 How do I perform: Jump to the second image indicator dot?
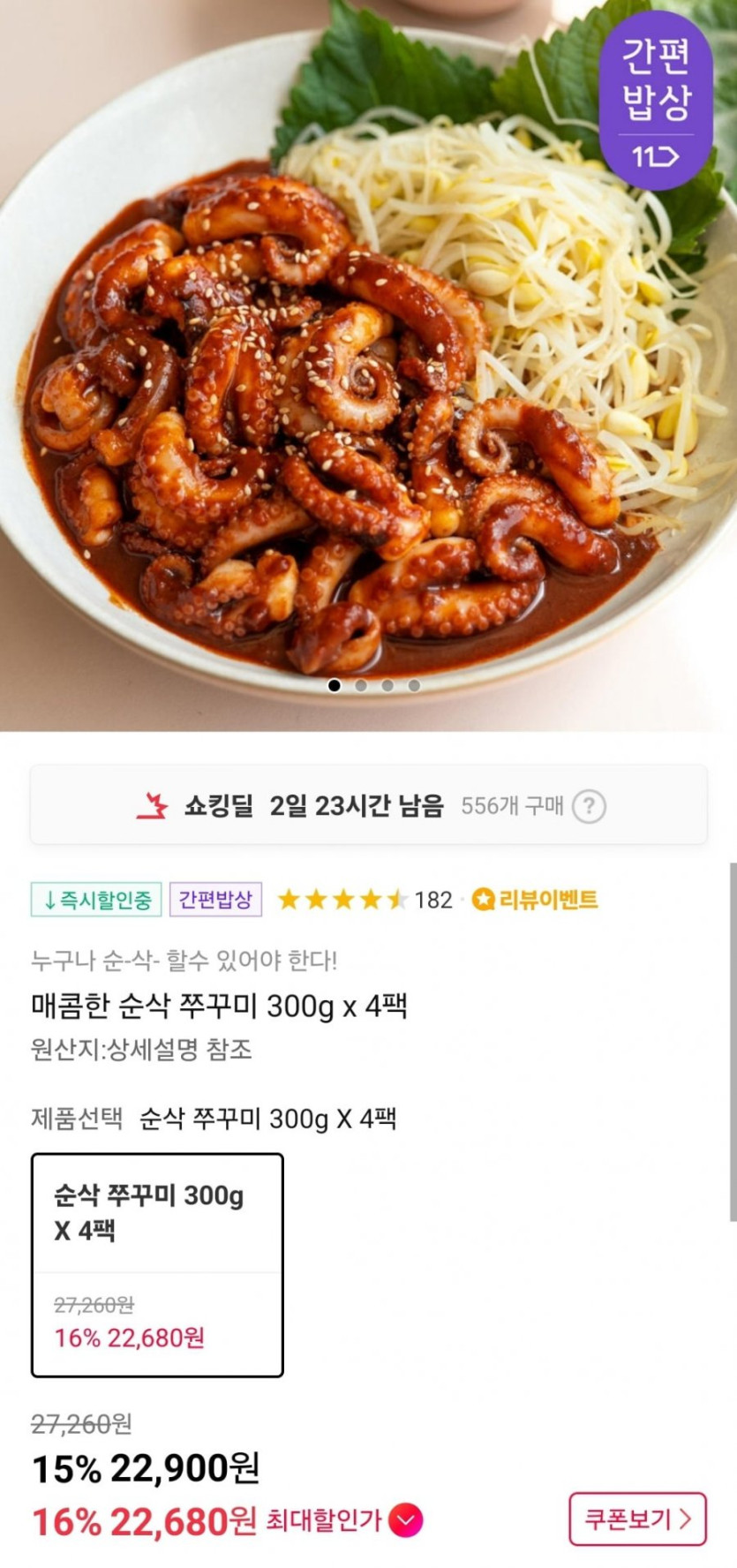click(x=361, y=685)
